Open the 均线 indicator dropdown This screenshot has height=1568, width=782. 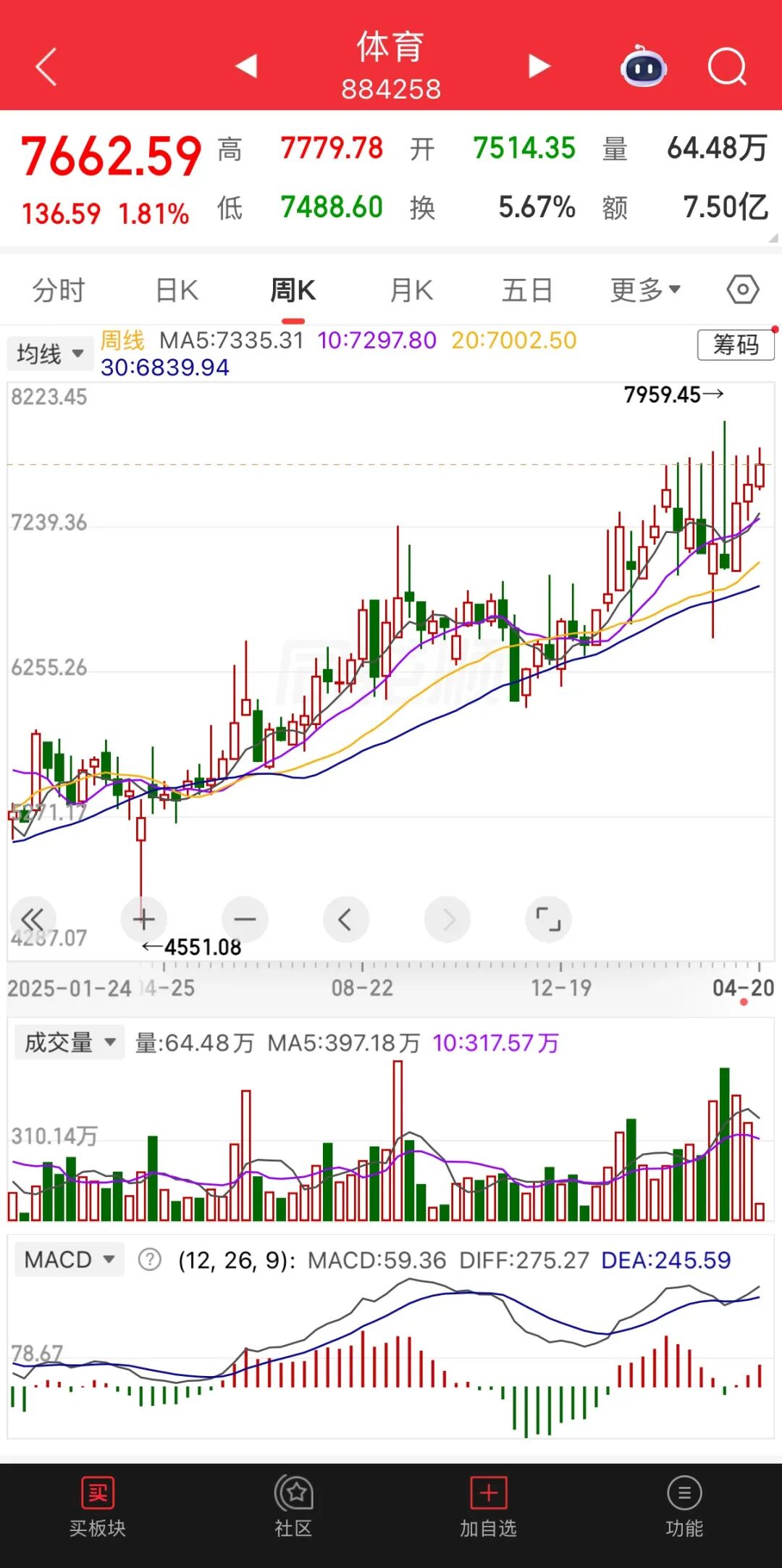[x=50, y=353]
